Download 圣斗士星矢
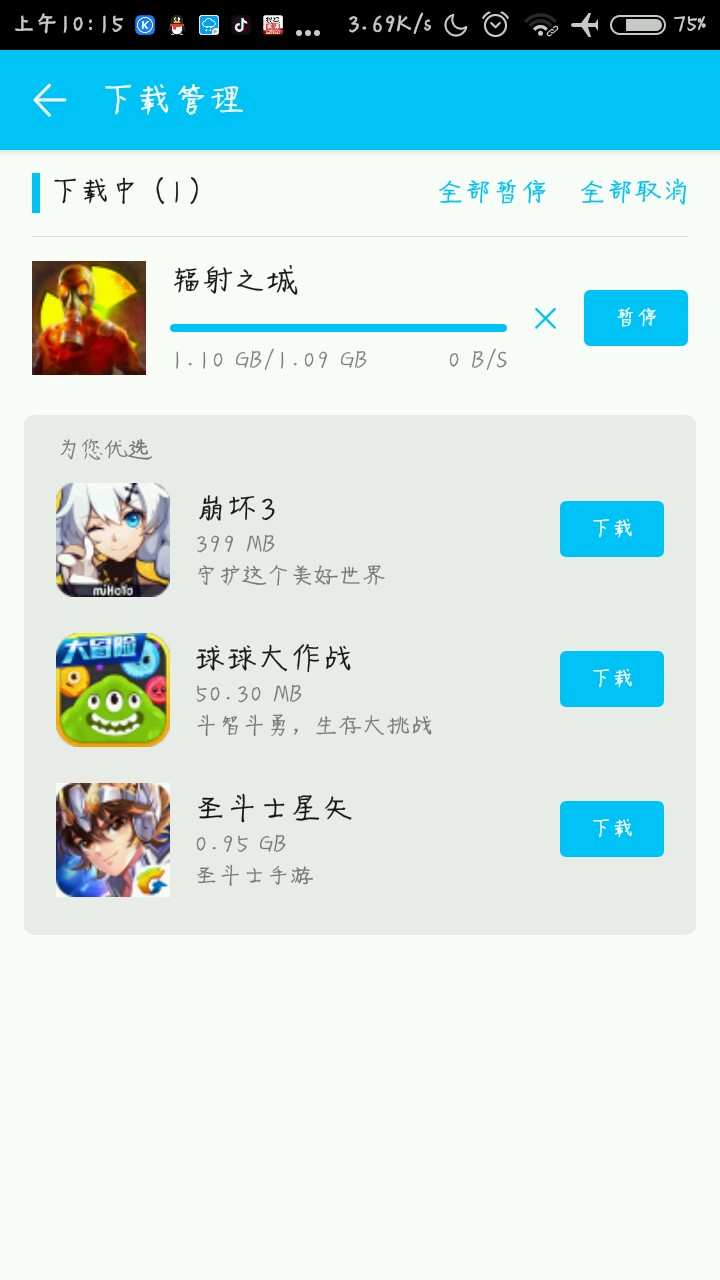This screenshot has width=720, height=1280. (x=611, y=829)
